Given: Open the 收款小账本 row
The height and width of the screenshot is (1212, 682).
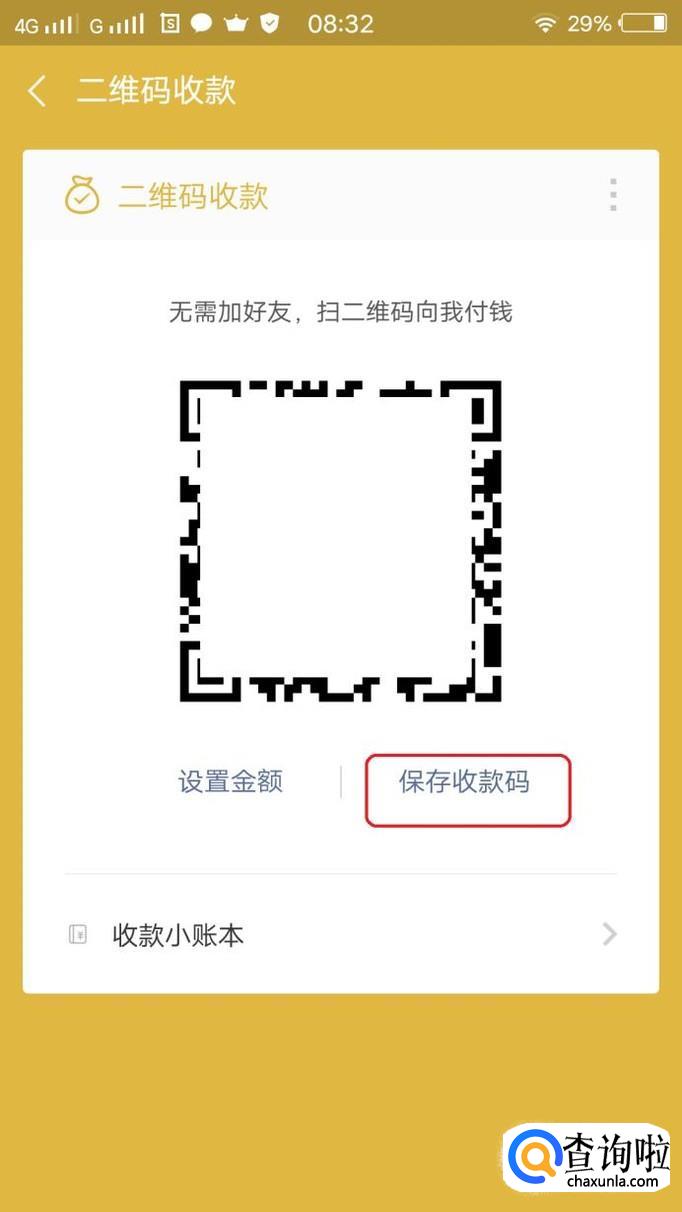Looking at the screenshot, I should 341,935.
